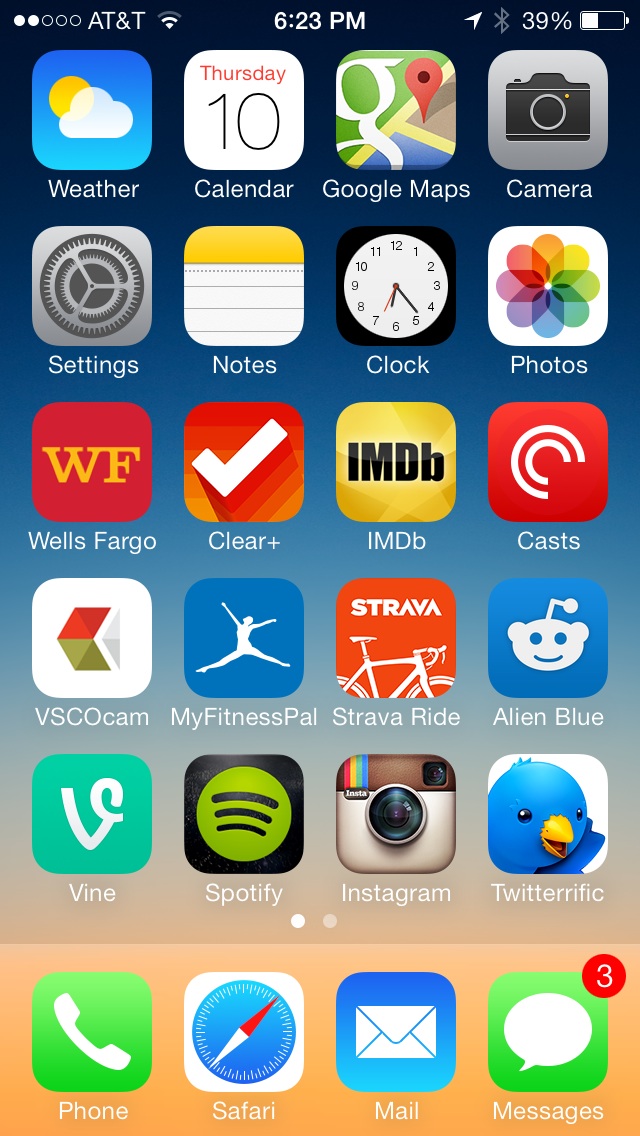640x1136 pixels.
Task: Launch the Strava Ride app
Action: click(x=396, y=638)
